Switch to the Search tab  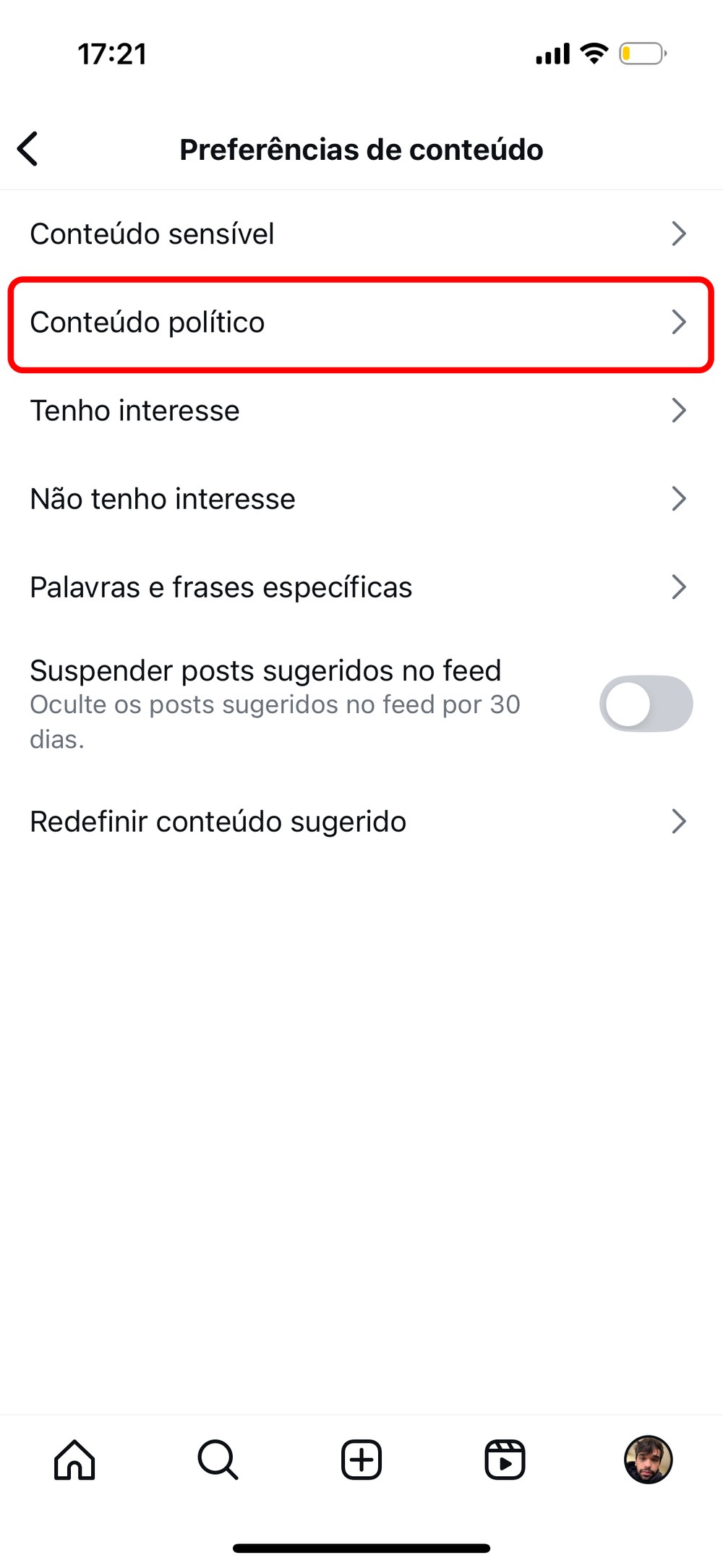pos(218,1460)
